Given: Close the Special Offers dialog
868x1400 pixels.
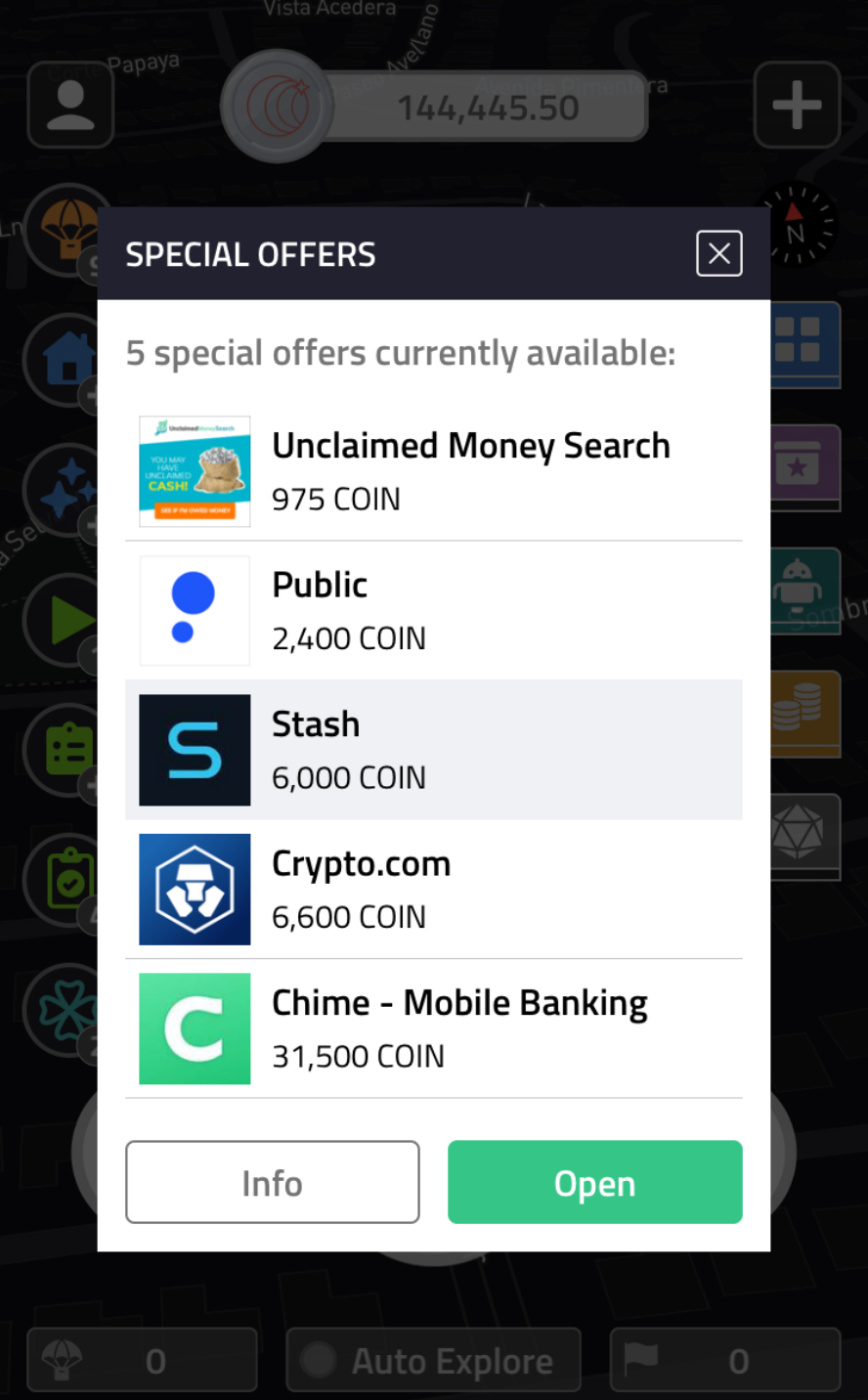Looking at the screenshot, I should [719, 254].
